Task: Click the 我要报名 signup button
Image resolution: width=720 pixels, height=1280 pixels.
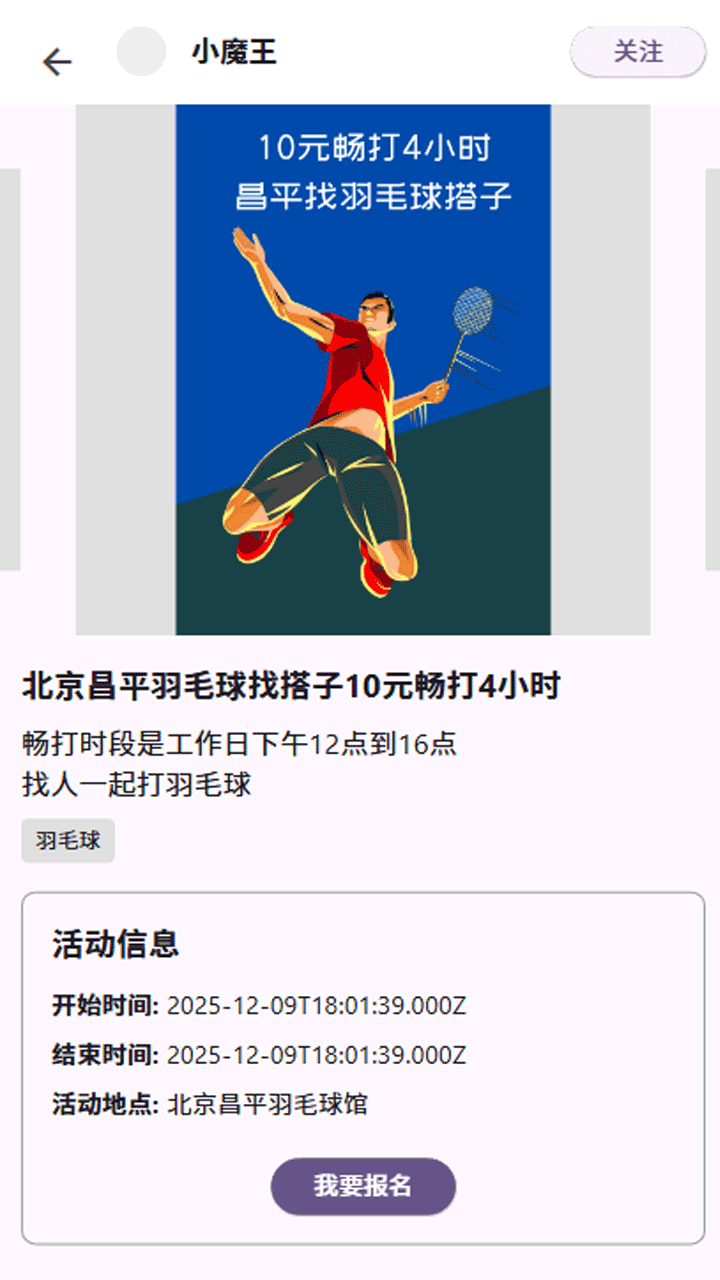Action: pos(363,1185)
